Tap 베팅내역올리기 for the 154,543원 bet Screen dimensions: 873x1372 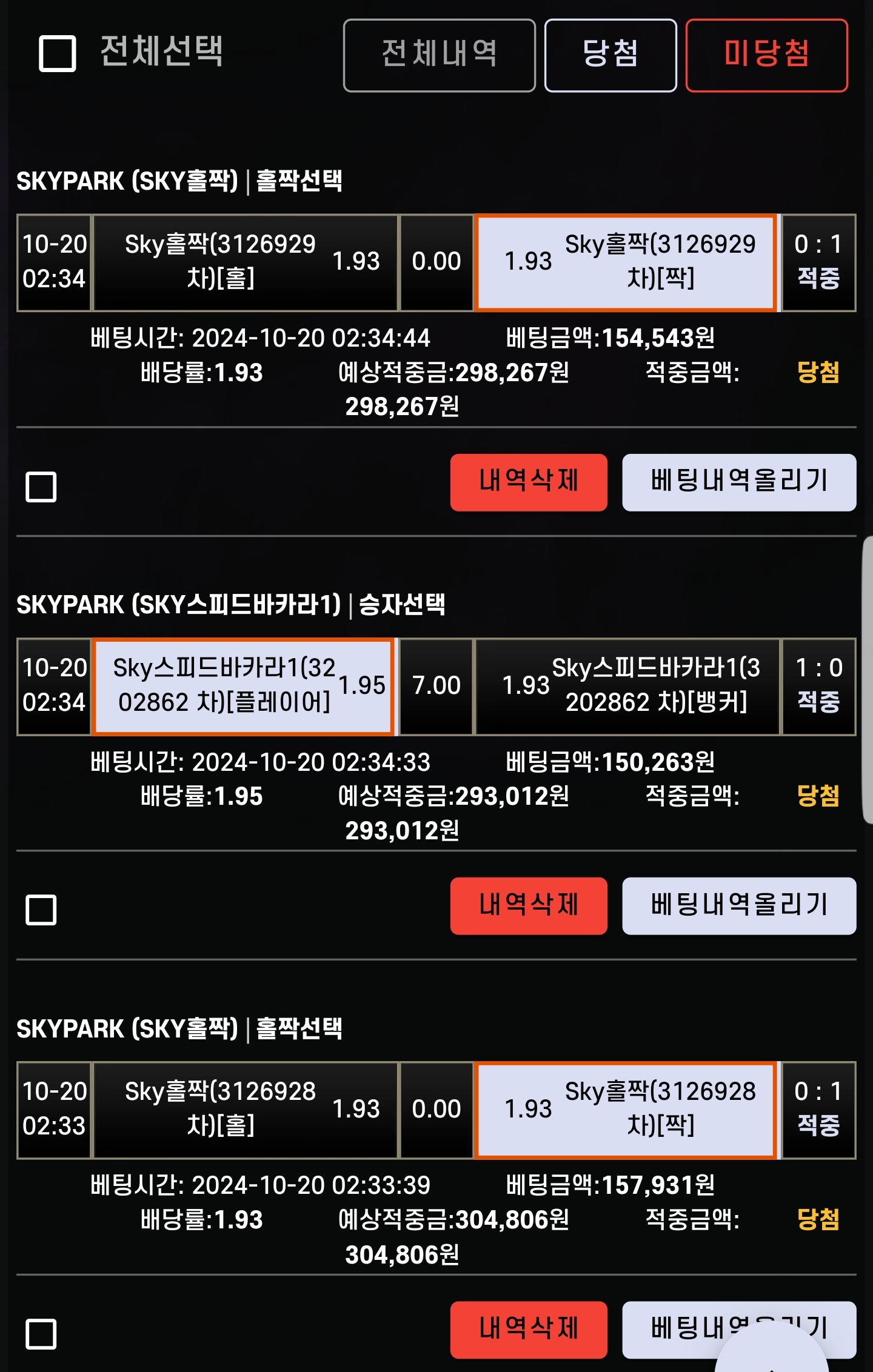(739, 482)
